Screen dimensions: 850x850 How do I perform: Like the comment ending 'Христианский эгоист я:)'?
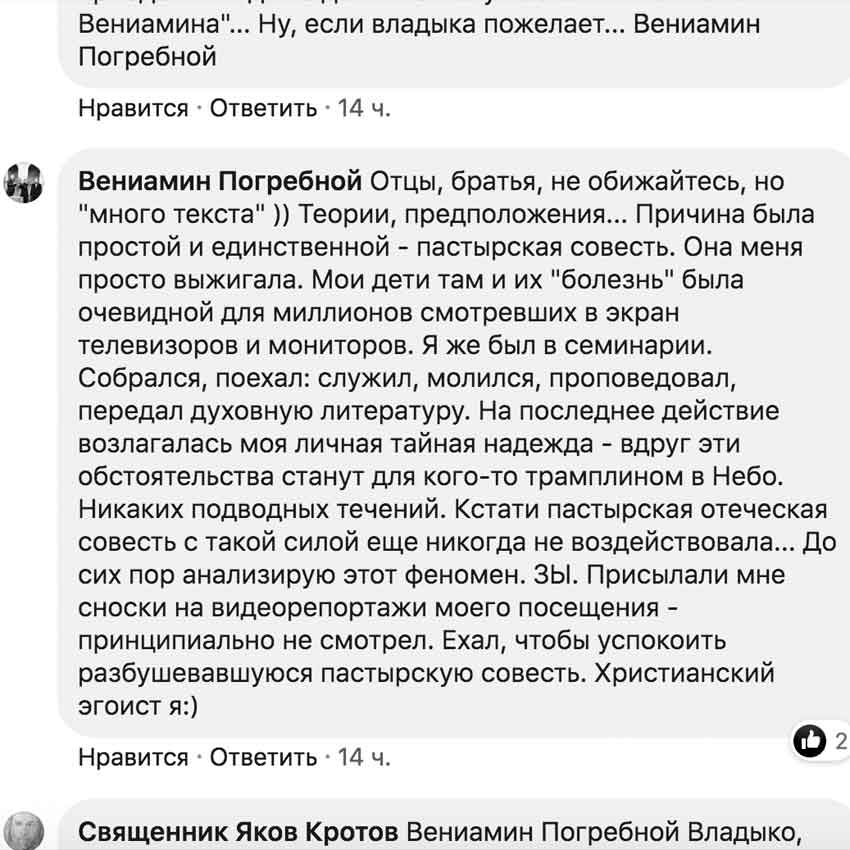pyautogui.click(x=133, y=757)
